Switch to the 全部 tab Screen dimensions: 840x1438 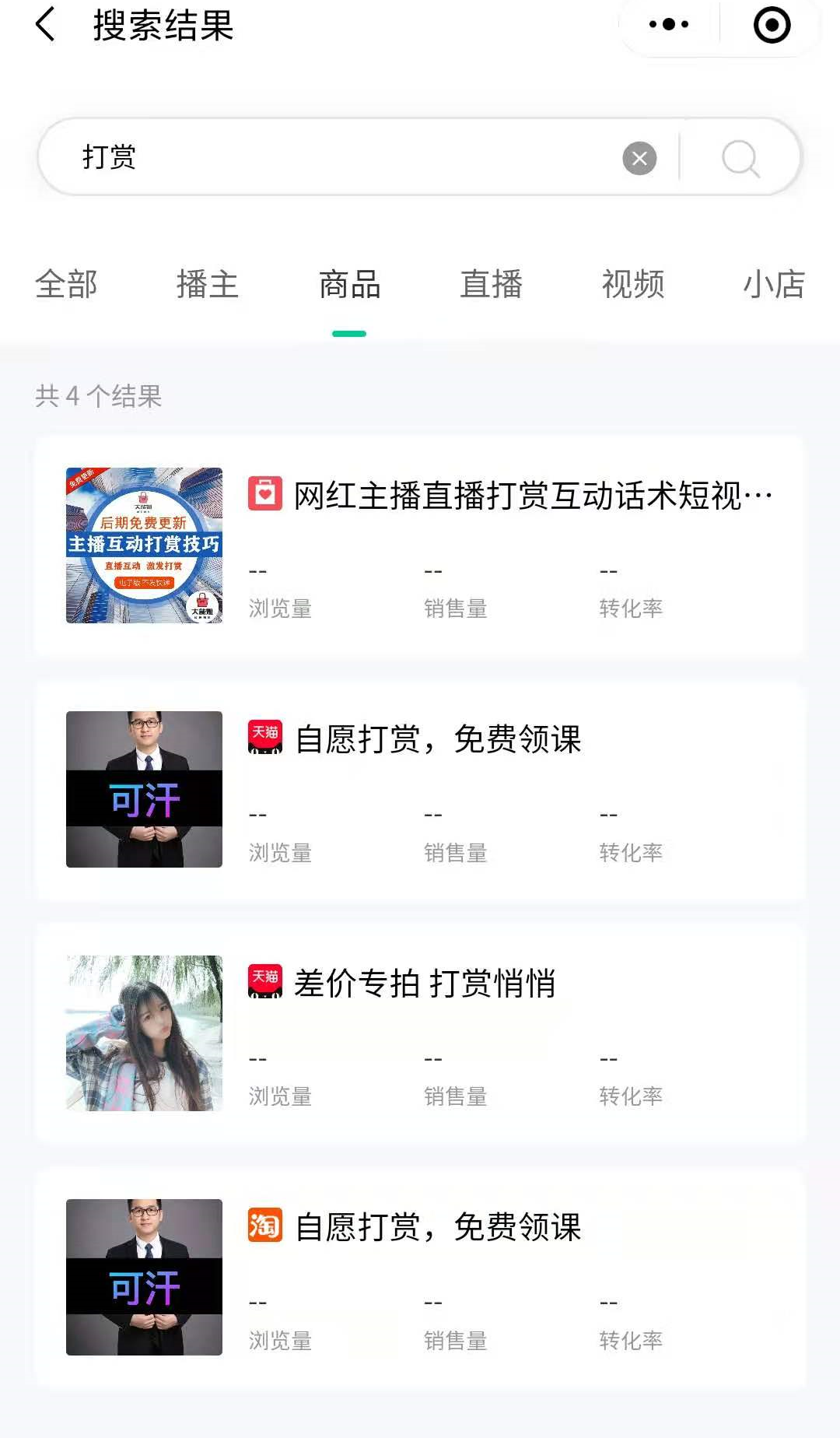click(x=66, y=285)
